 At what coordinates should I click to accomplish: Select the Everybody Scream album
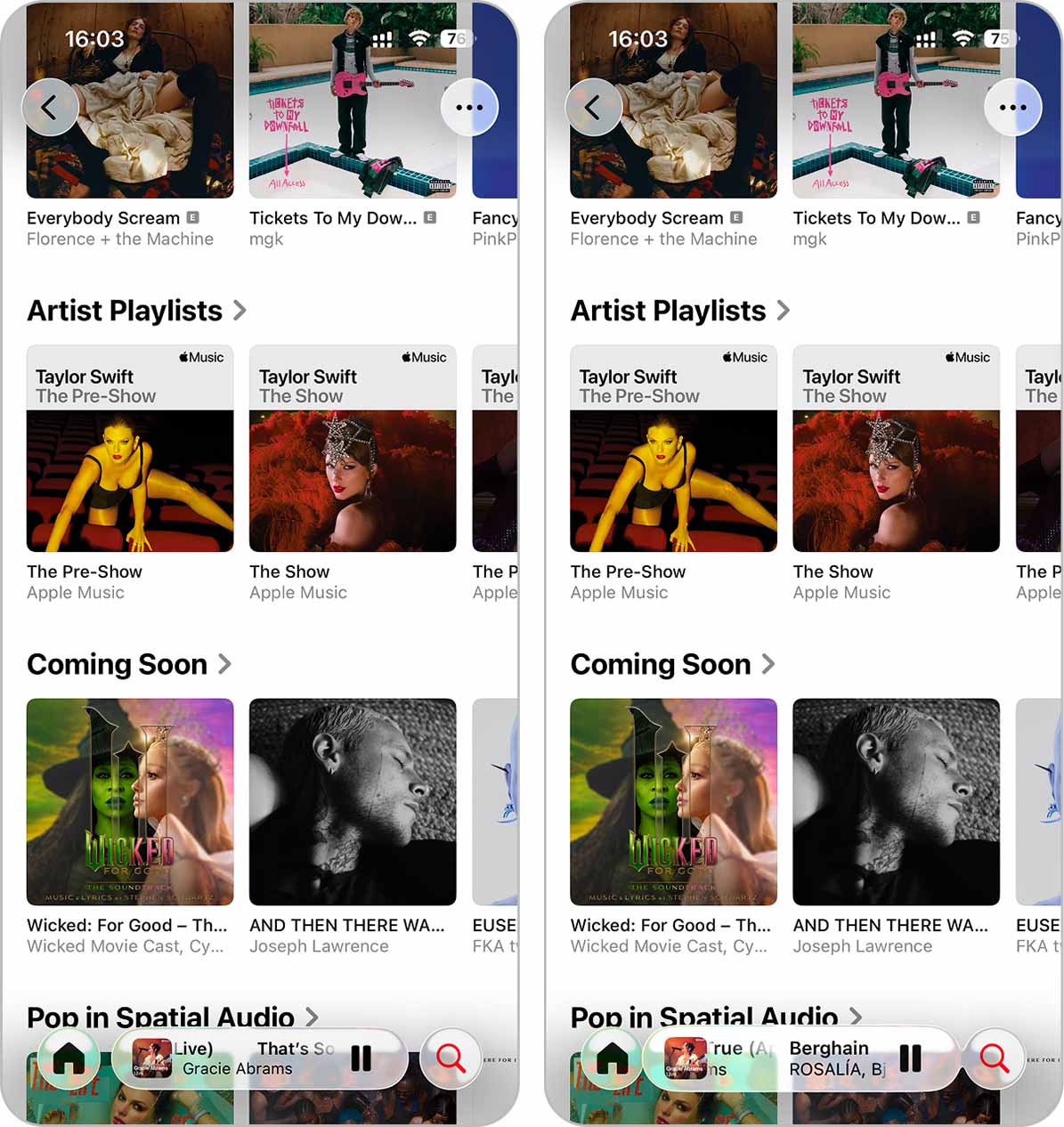click(130, 100)
